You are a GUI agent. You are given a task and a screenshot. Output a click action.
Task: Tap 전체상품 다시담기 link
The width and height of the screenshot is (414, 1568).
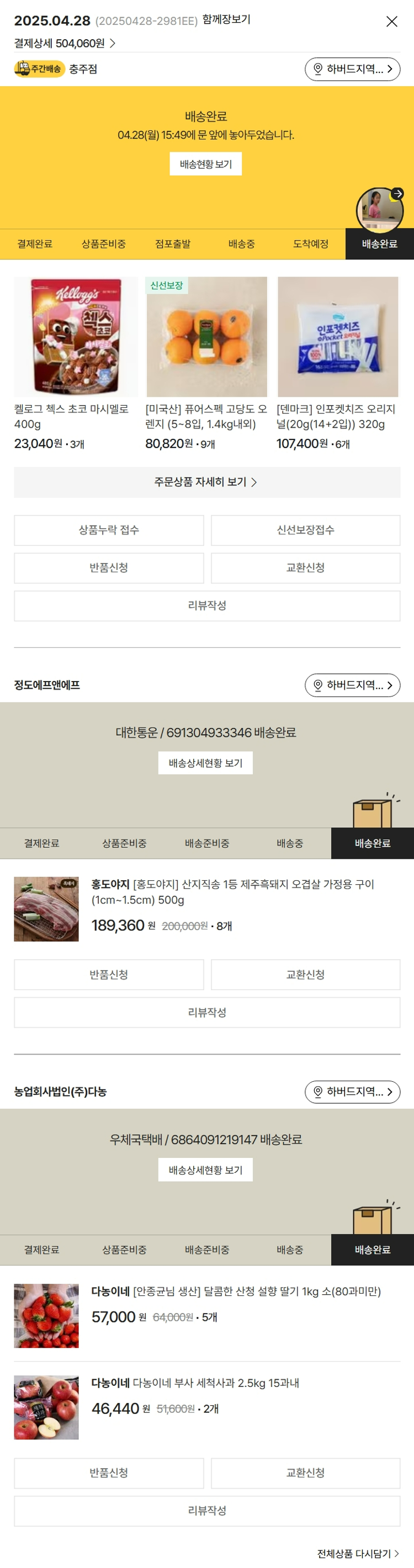357,1554
